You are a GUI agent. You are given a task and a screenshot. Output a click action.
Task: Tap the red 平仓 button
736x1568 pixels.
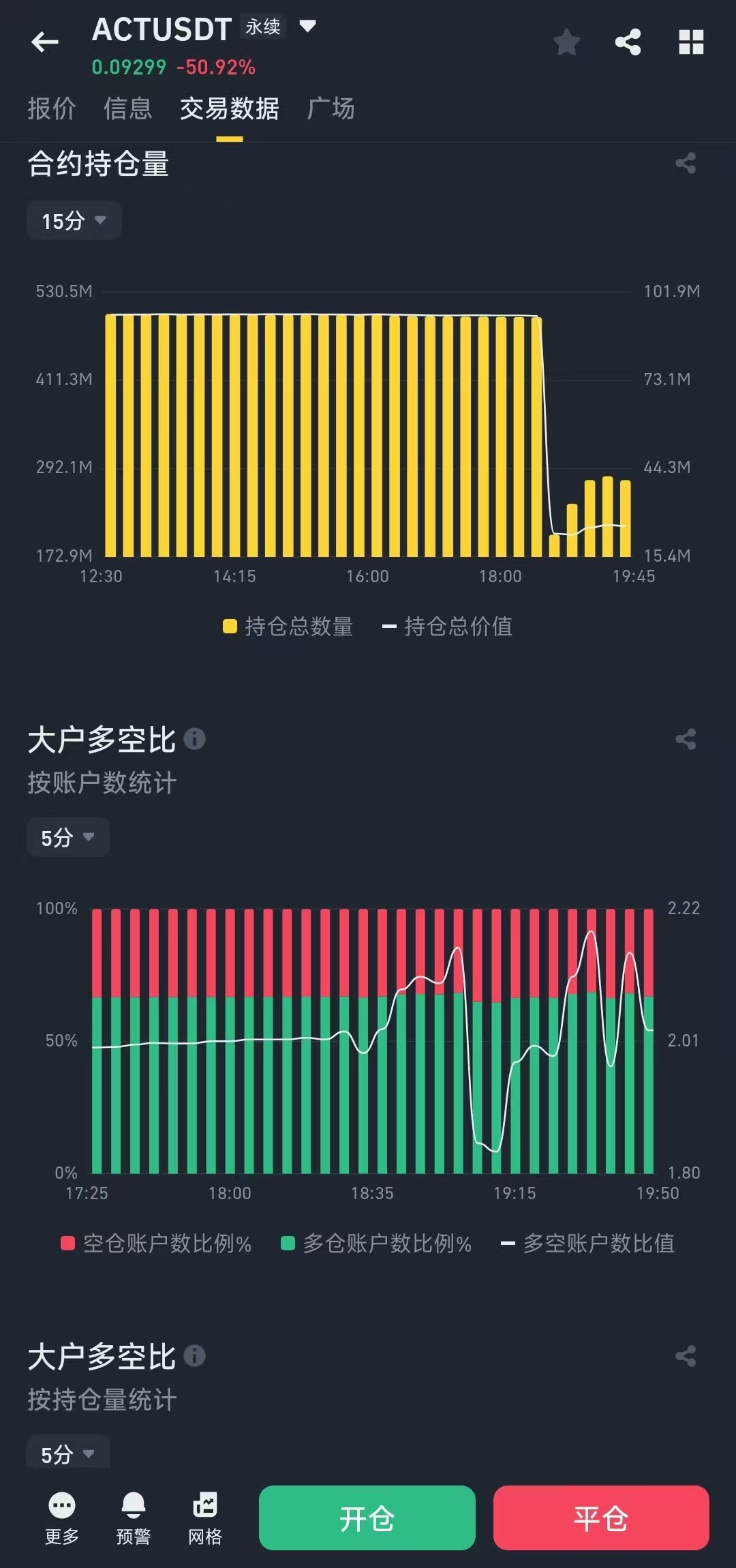pyautogui.click(x=601, y=1518)
